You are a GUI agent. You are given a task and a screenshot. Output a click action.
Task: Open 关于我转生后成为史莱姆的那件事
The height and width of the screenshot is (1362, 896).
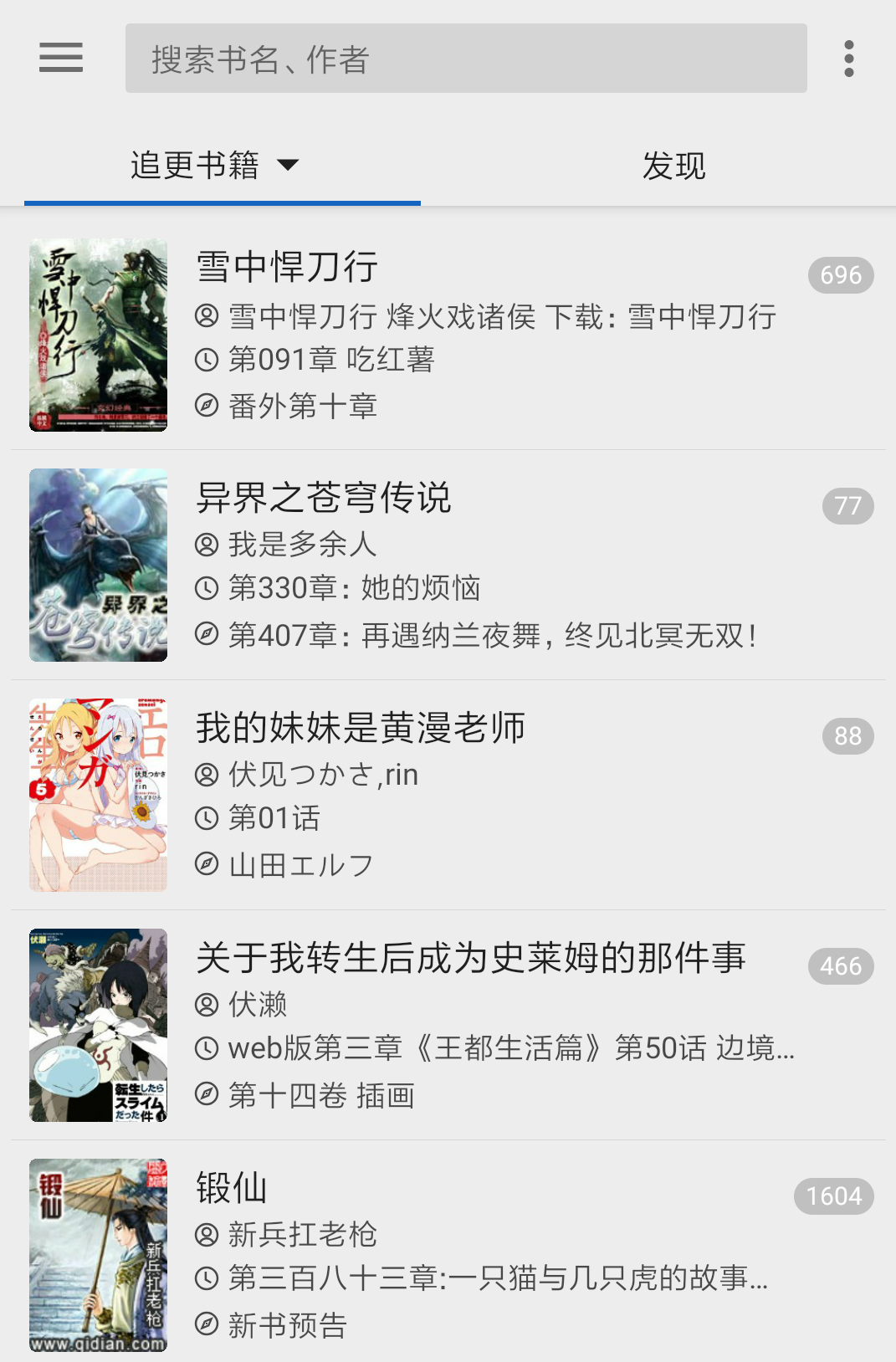(470, 958)
